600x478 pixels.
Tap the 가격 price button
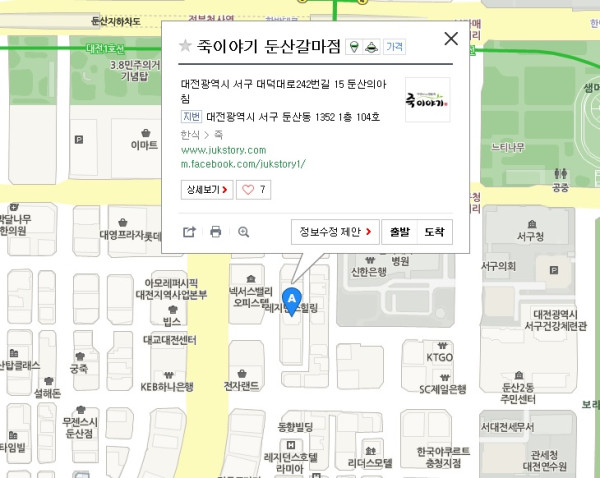tap(395, 47)
